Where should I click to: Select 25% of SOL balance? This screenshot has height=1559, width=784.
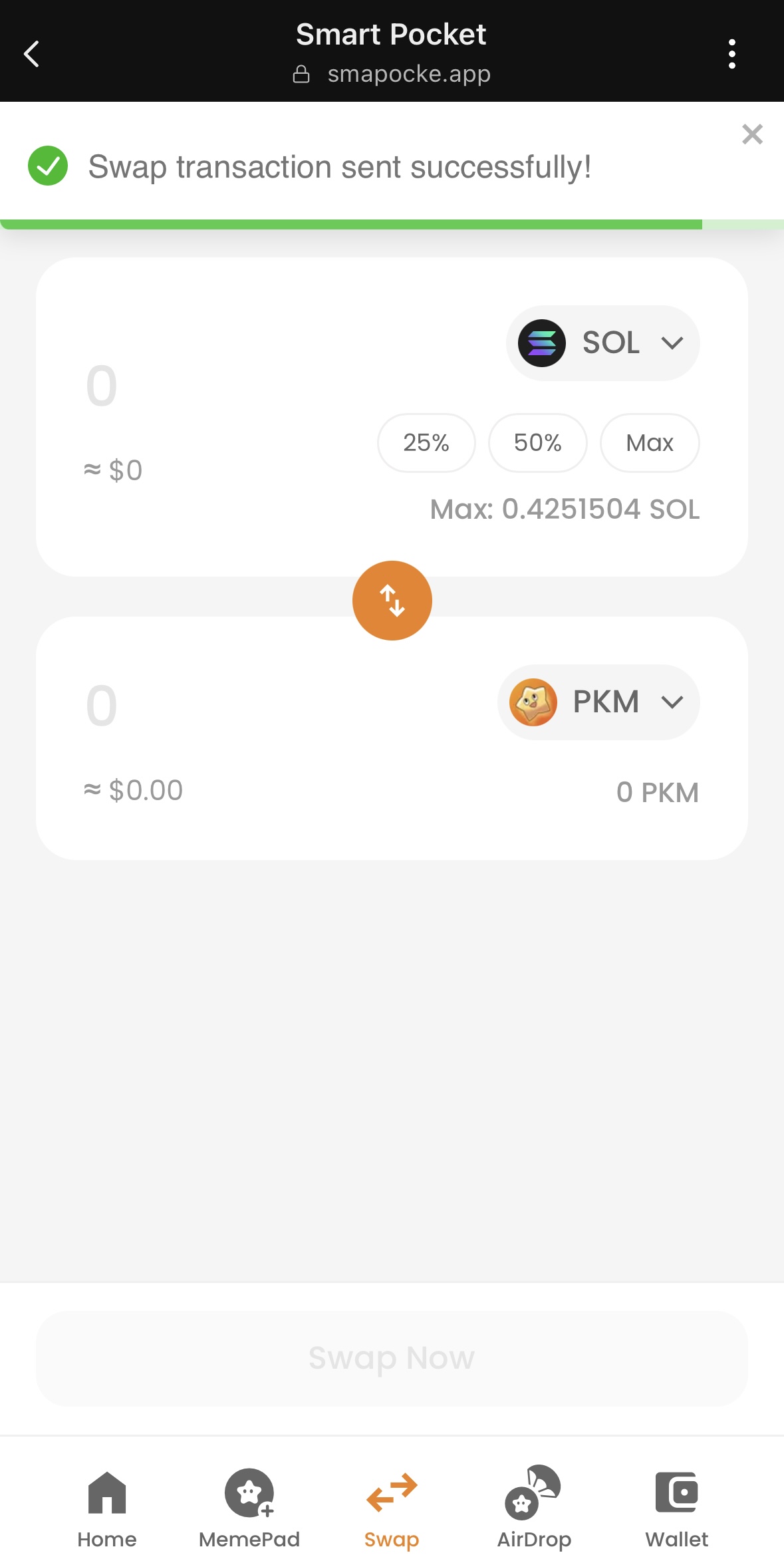[426, 443]
